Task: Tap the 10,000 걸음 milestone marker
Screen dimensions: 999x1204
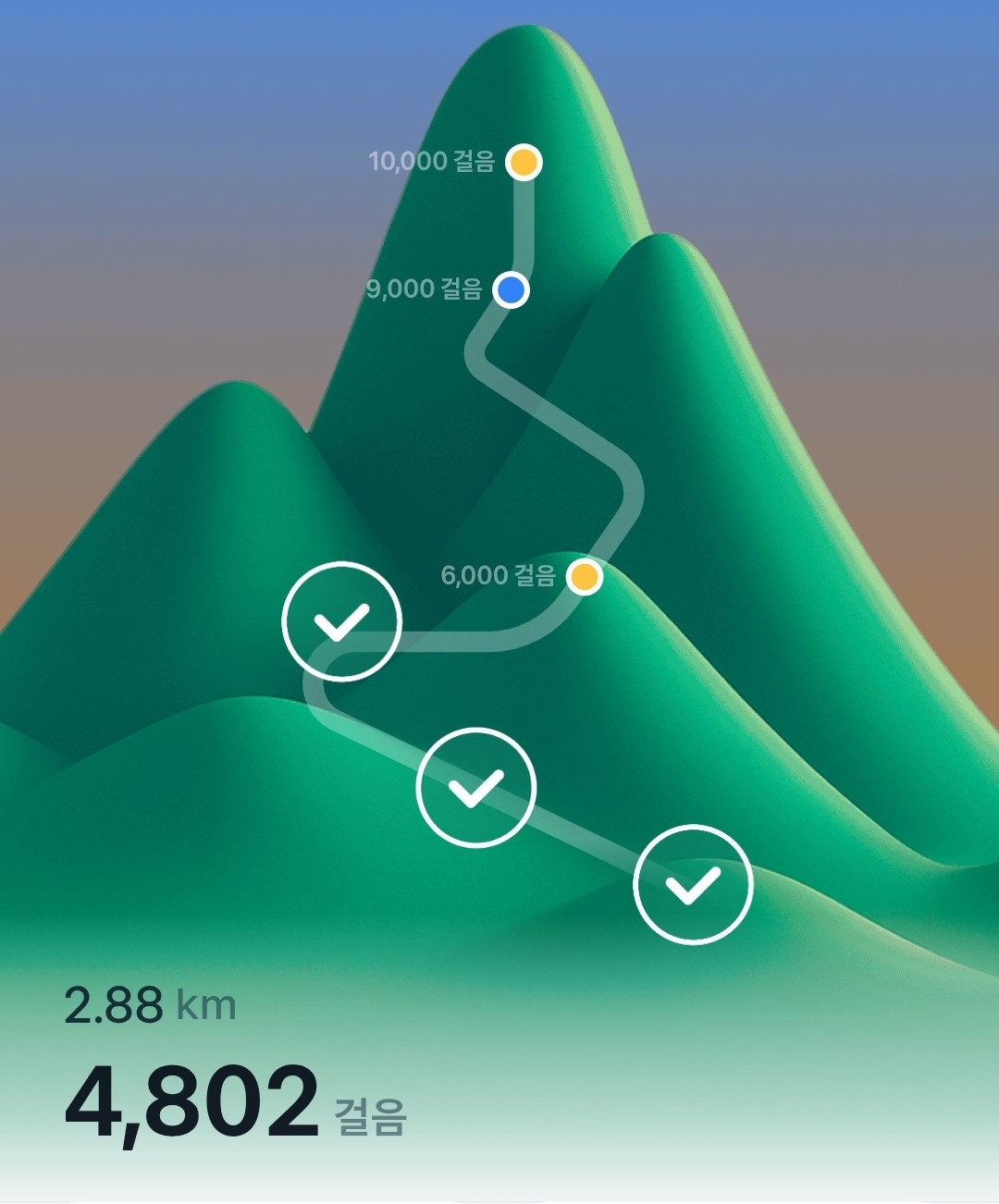Action: coord(524,163)
